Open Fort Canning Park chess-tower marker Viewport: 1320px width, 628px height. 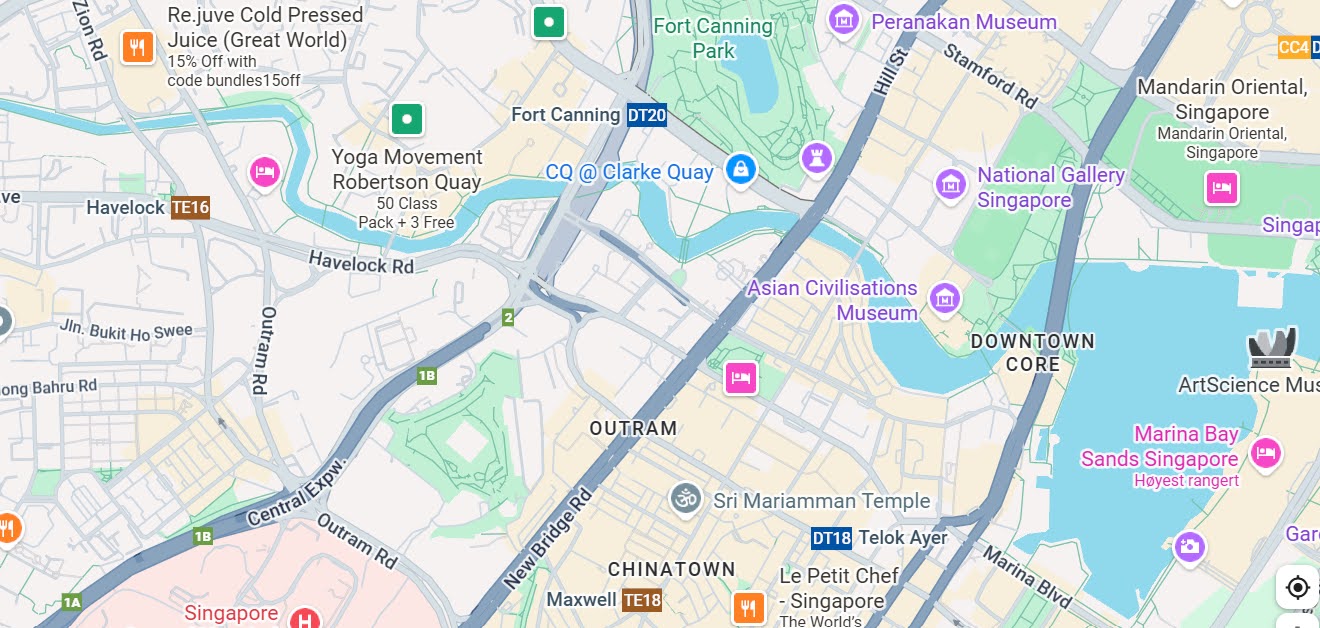click(817, 157)
